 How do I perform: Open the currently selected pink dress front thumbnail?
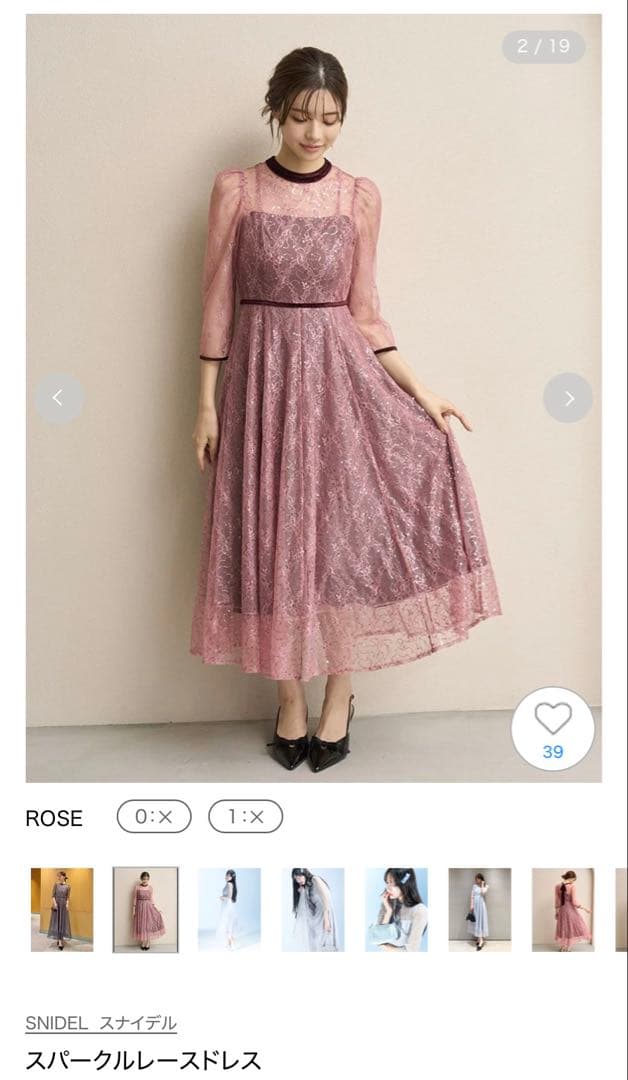[146, 909]
